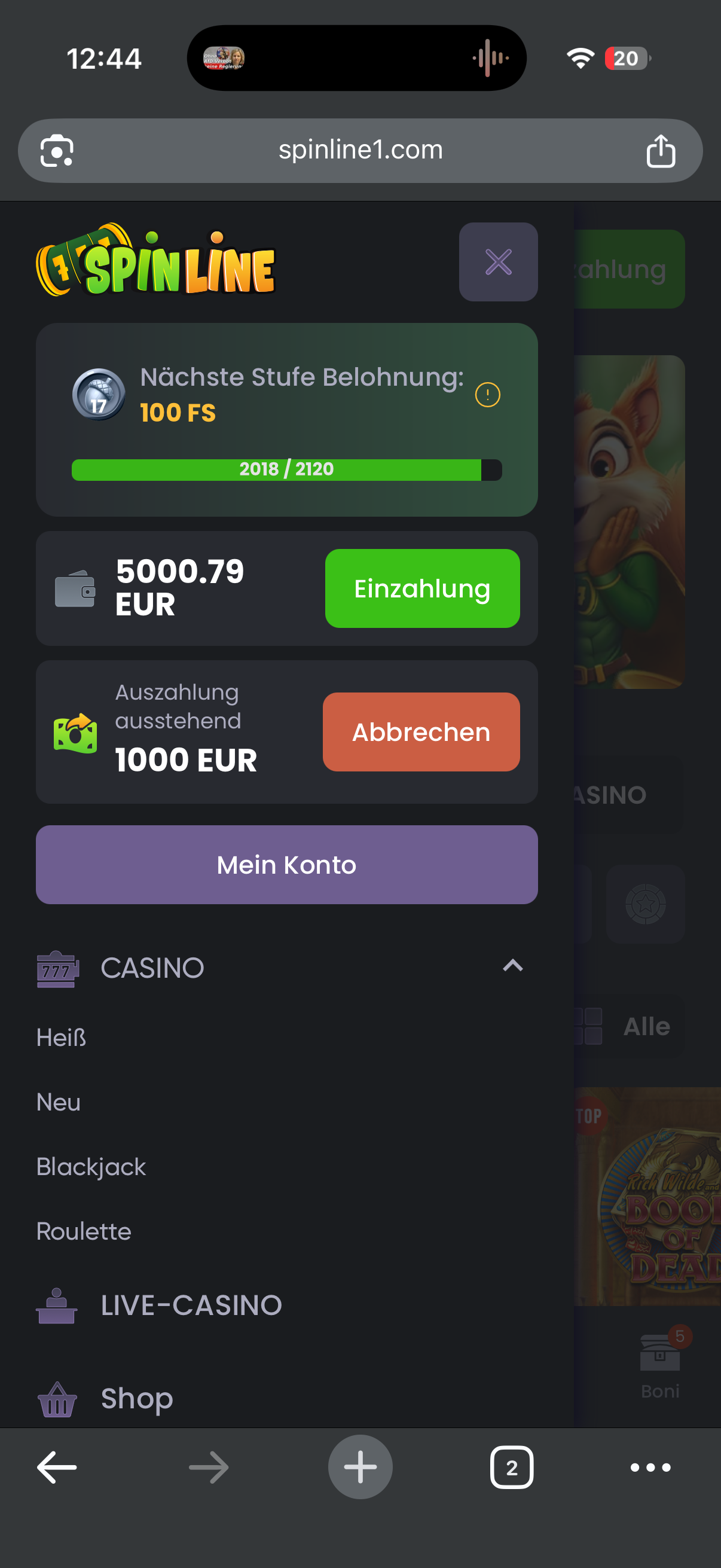This screenshot has height=1568, width=721.
Task: Open the lens search icon in address bar
Action: pos(57,150)
